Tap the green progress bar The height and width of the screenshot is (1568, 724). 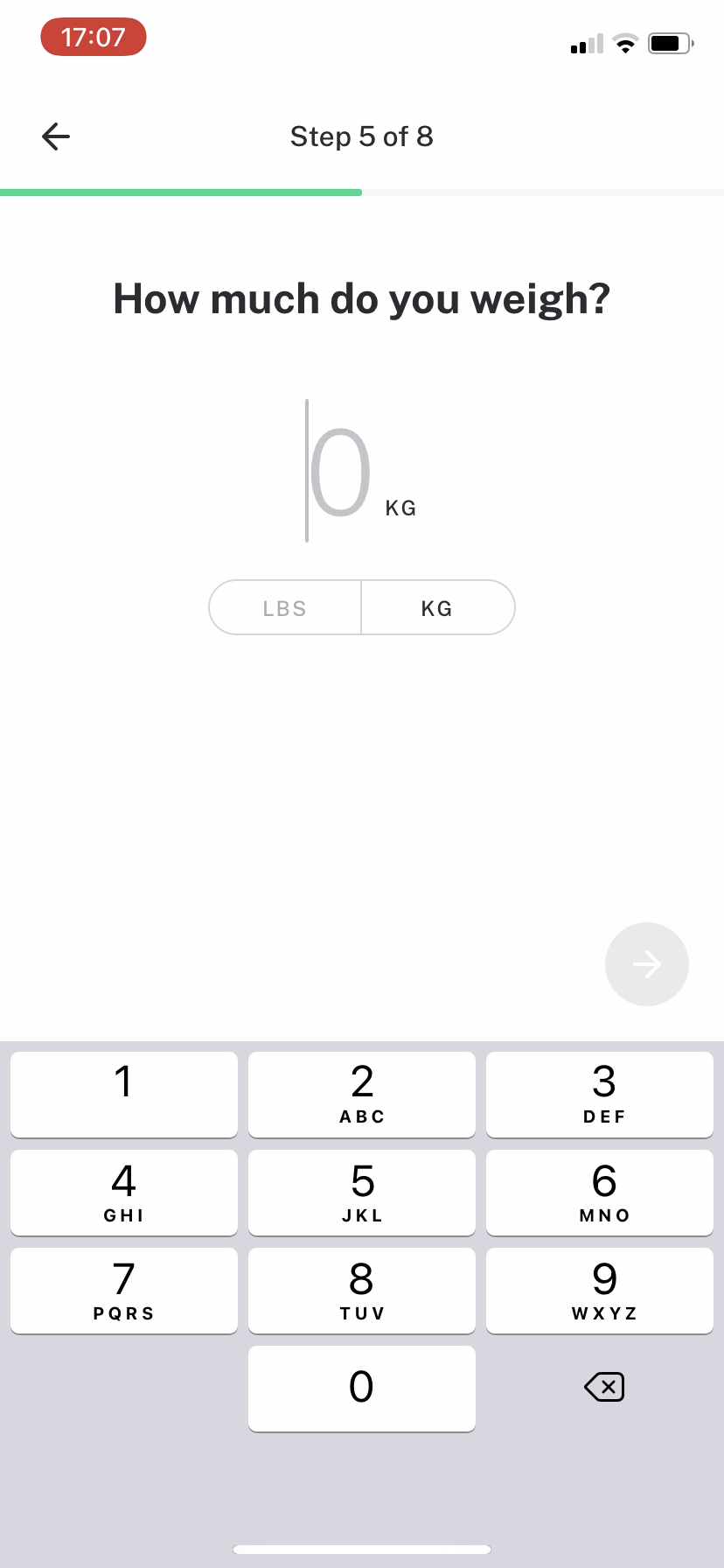(x=181, y=192)
